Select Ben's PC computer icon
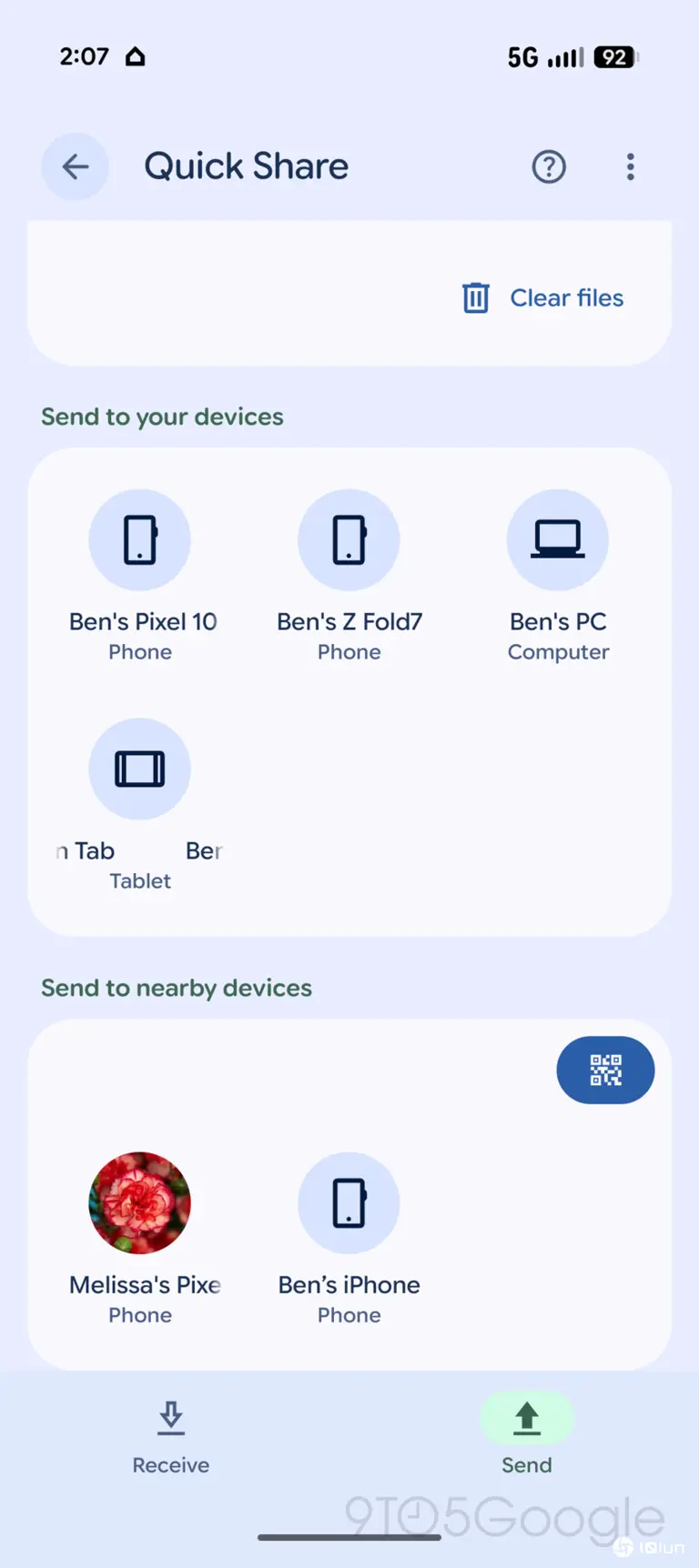The height and width of the screenshot is (1568, 699). click(x=558, y=539)
